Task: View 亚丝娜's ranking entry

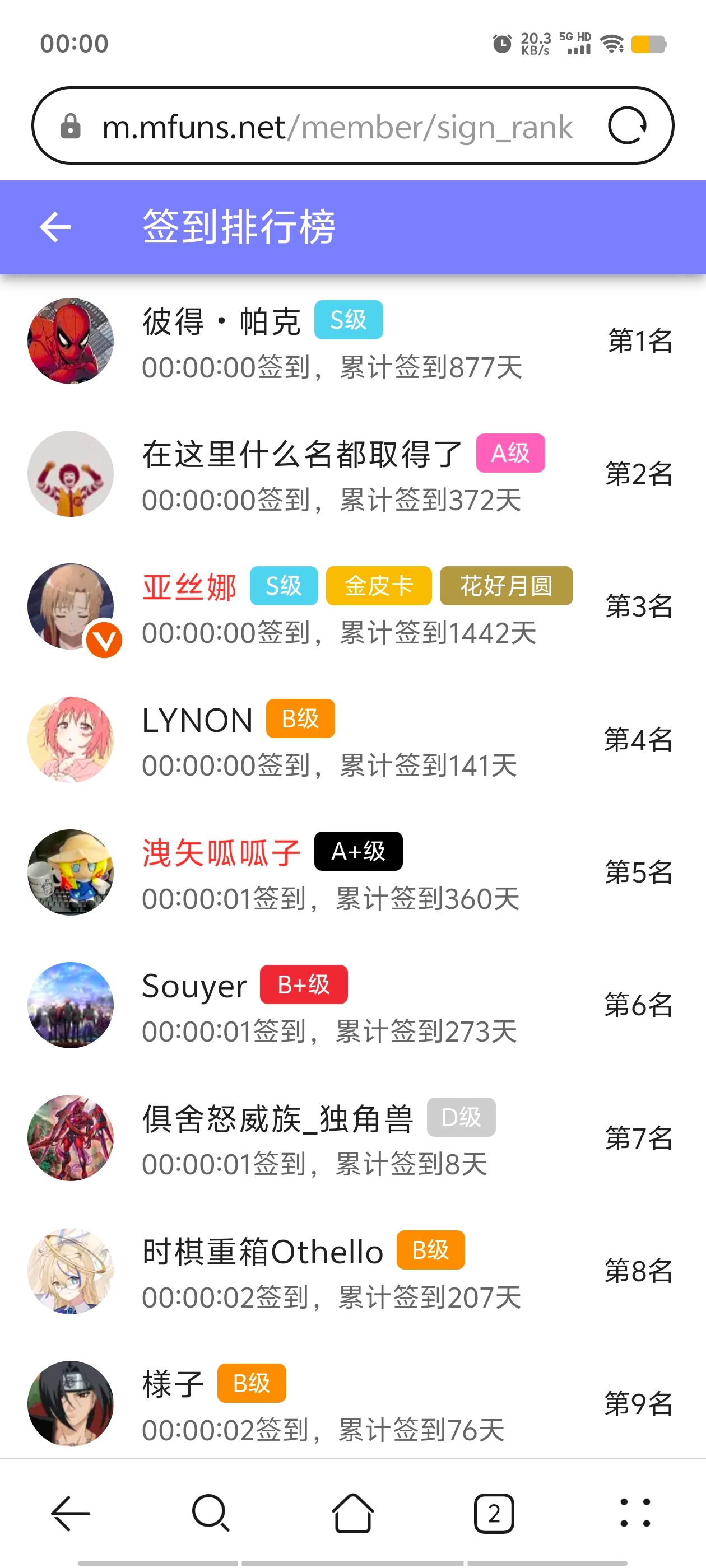Action: pos(332,606)
